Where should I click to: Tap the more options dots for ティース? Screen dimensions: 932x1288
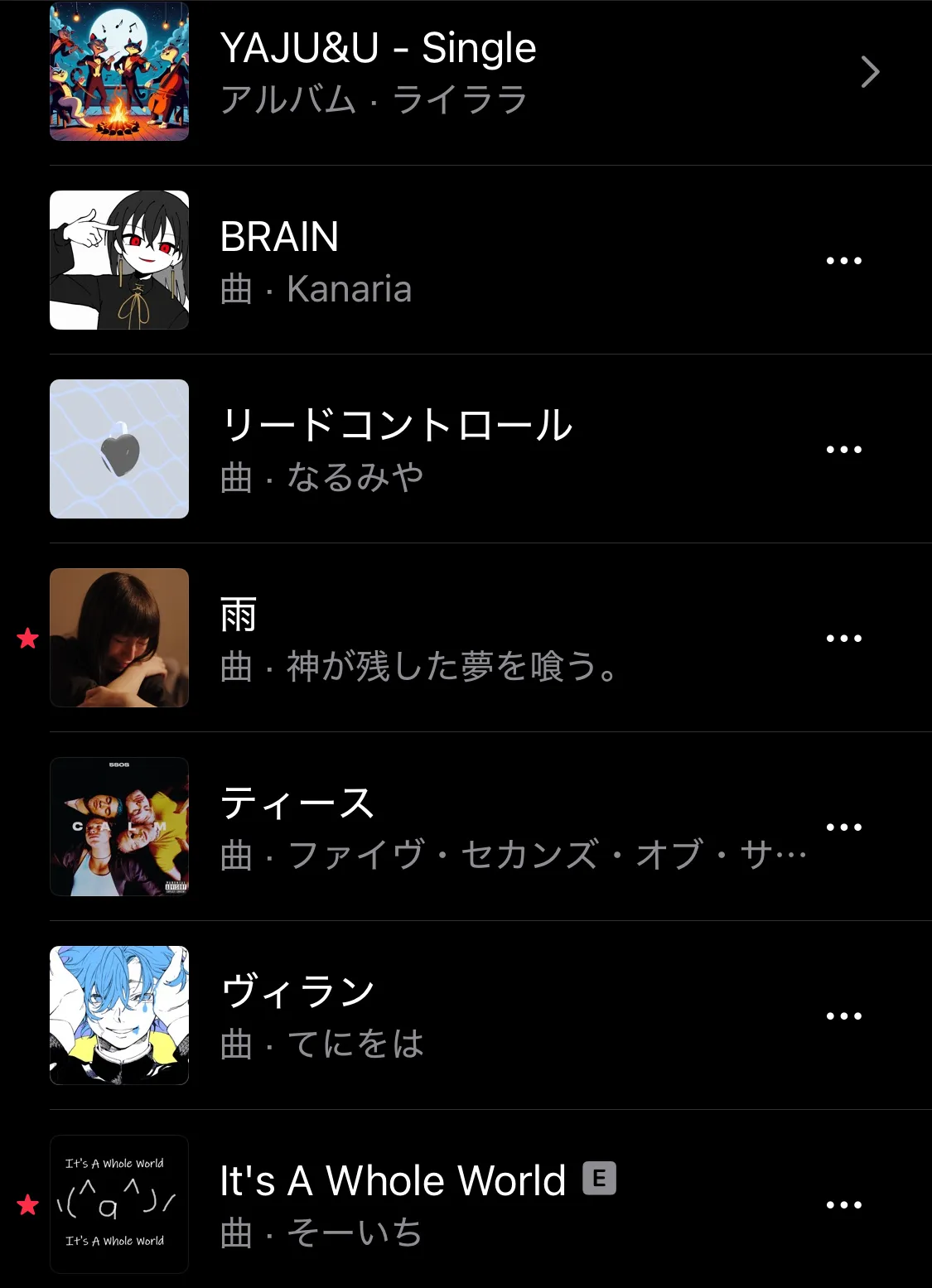(x=843, y=827)
